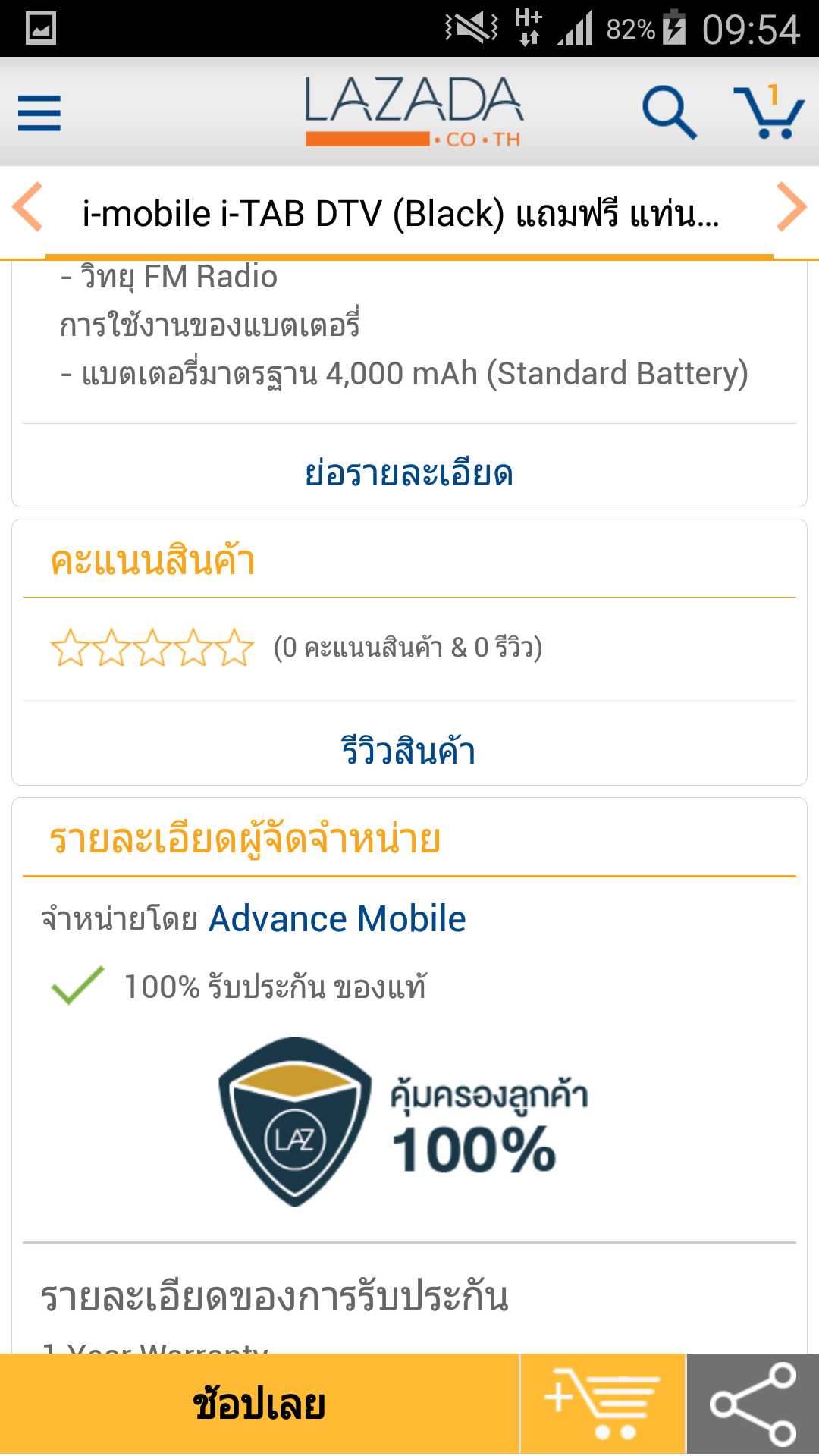The width and height of the screenshot is (819, 1456).
Task: Go to next product with right arrow
Action: [x=792, y=206]
